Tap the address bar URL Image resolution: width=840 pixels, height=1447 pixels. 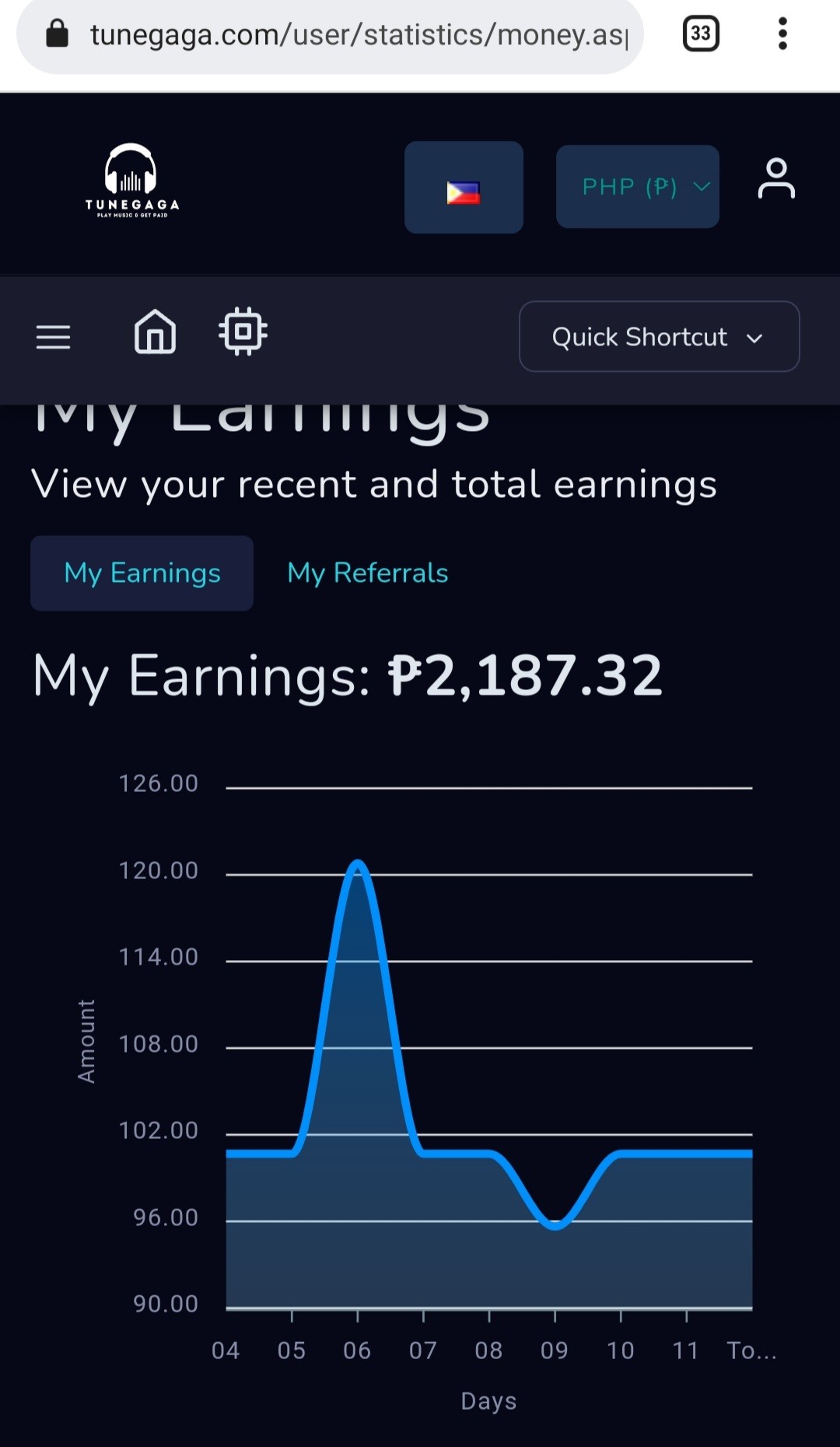click(x=359, y=35)
